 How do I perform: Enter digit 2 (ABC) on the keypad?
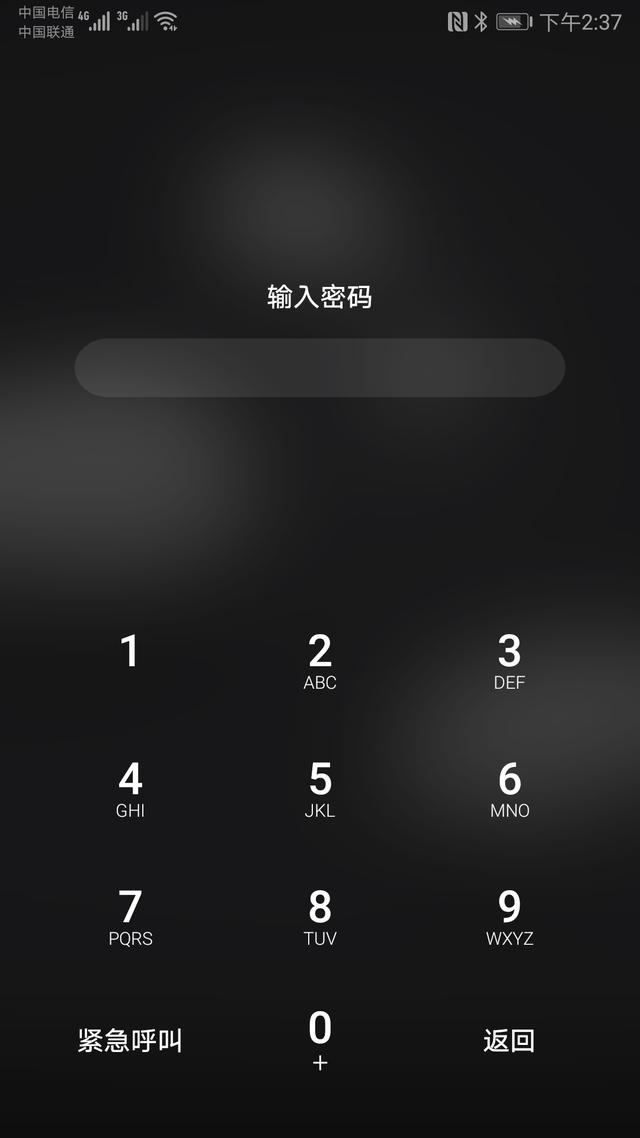tap(320, 662)
